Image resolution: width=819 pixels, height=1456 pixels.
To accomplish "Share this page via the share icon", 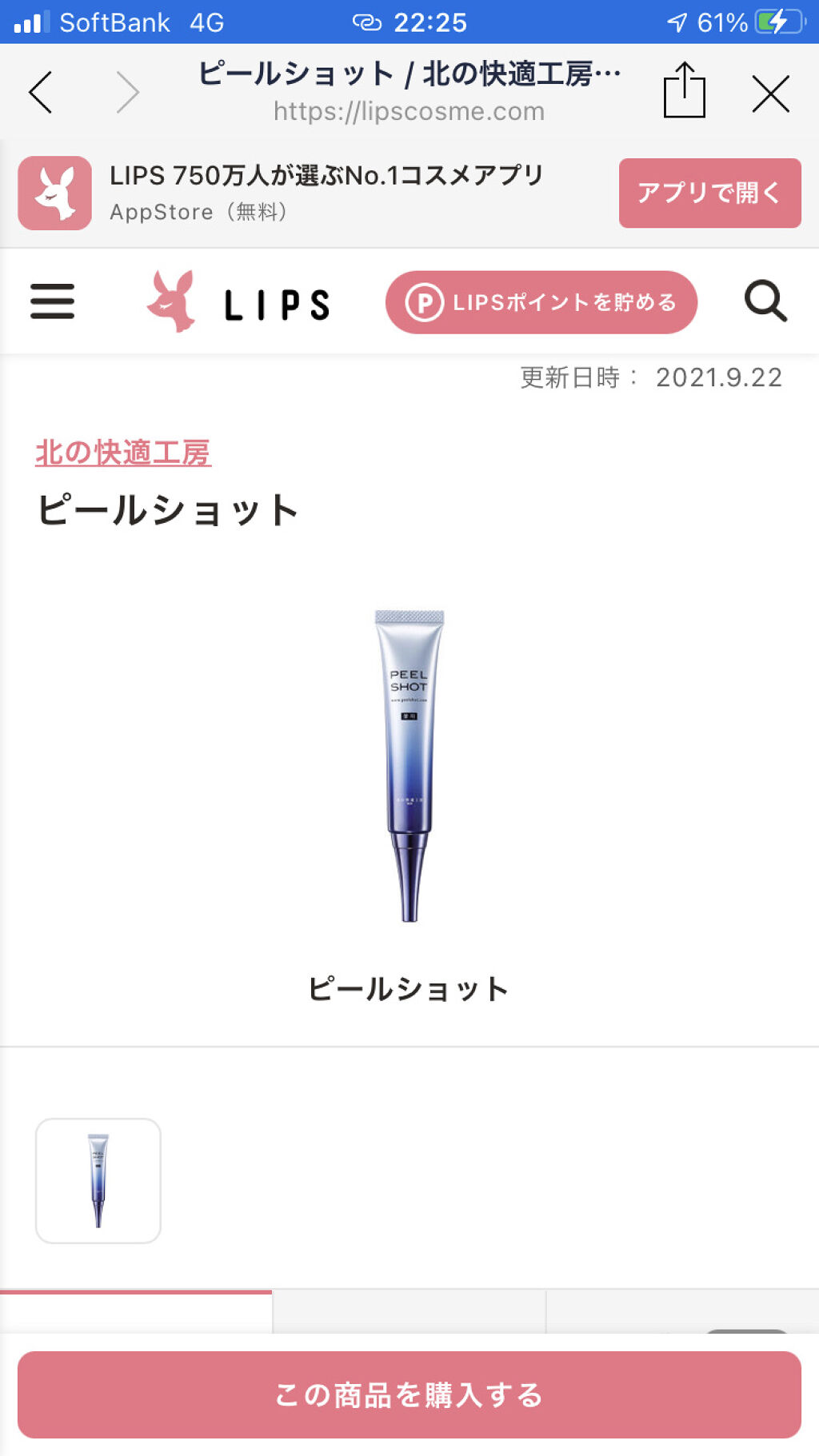I will tap(685, 90).
